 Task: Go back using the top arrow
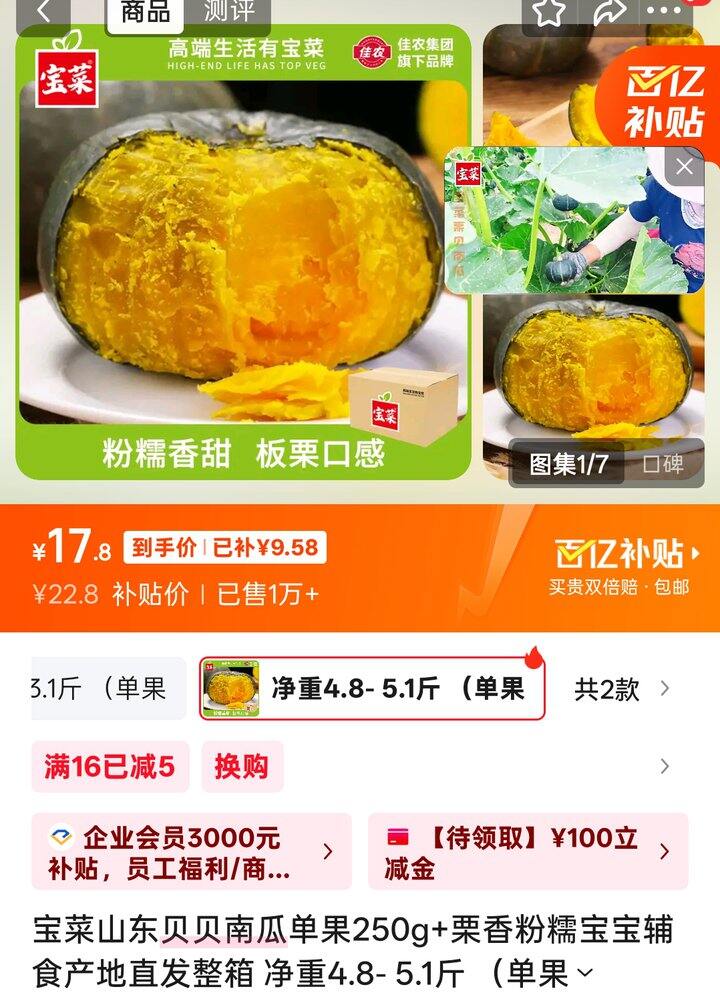pyautogui.click(x=46, y=12)
